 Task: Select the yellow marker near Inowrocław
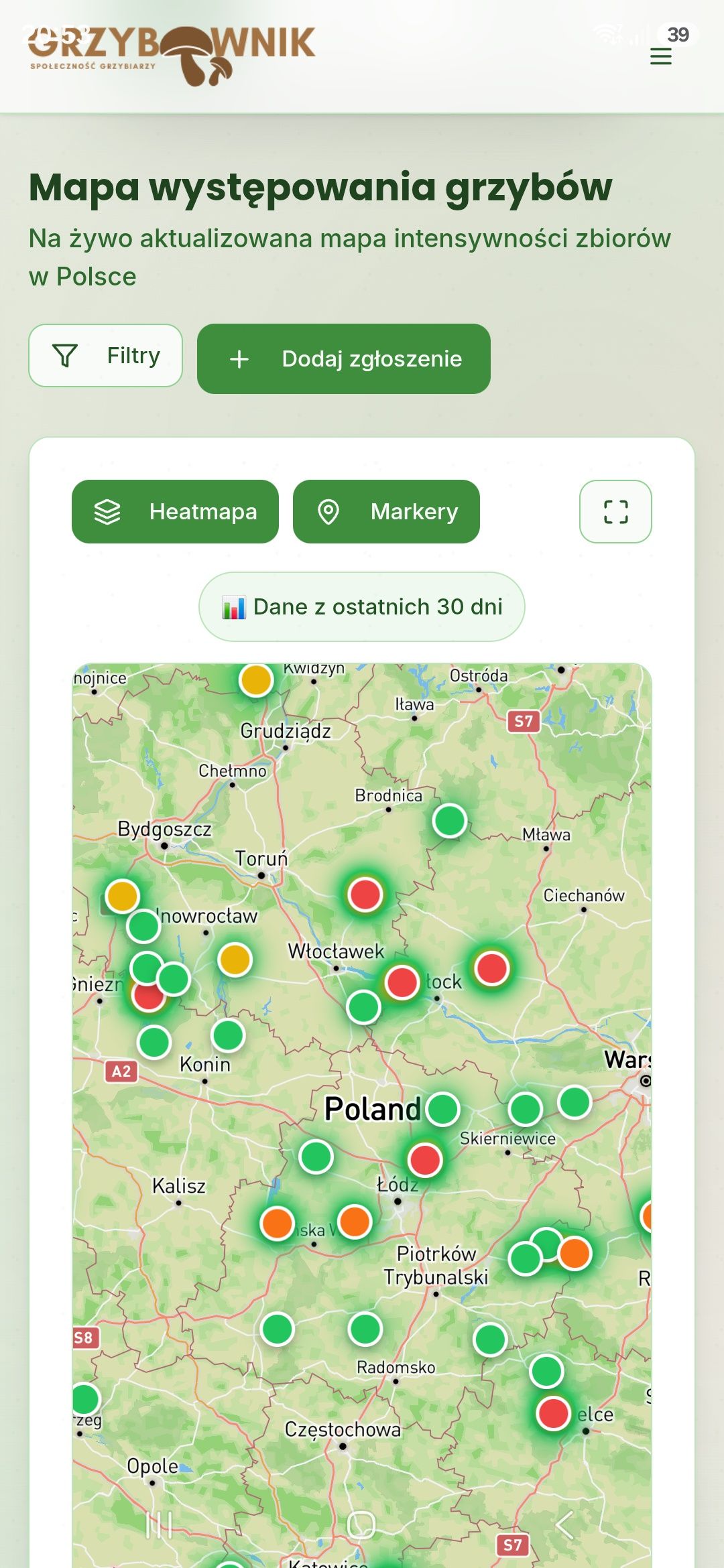pos(235,960)
